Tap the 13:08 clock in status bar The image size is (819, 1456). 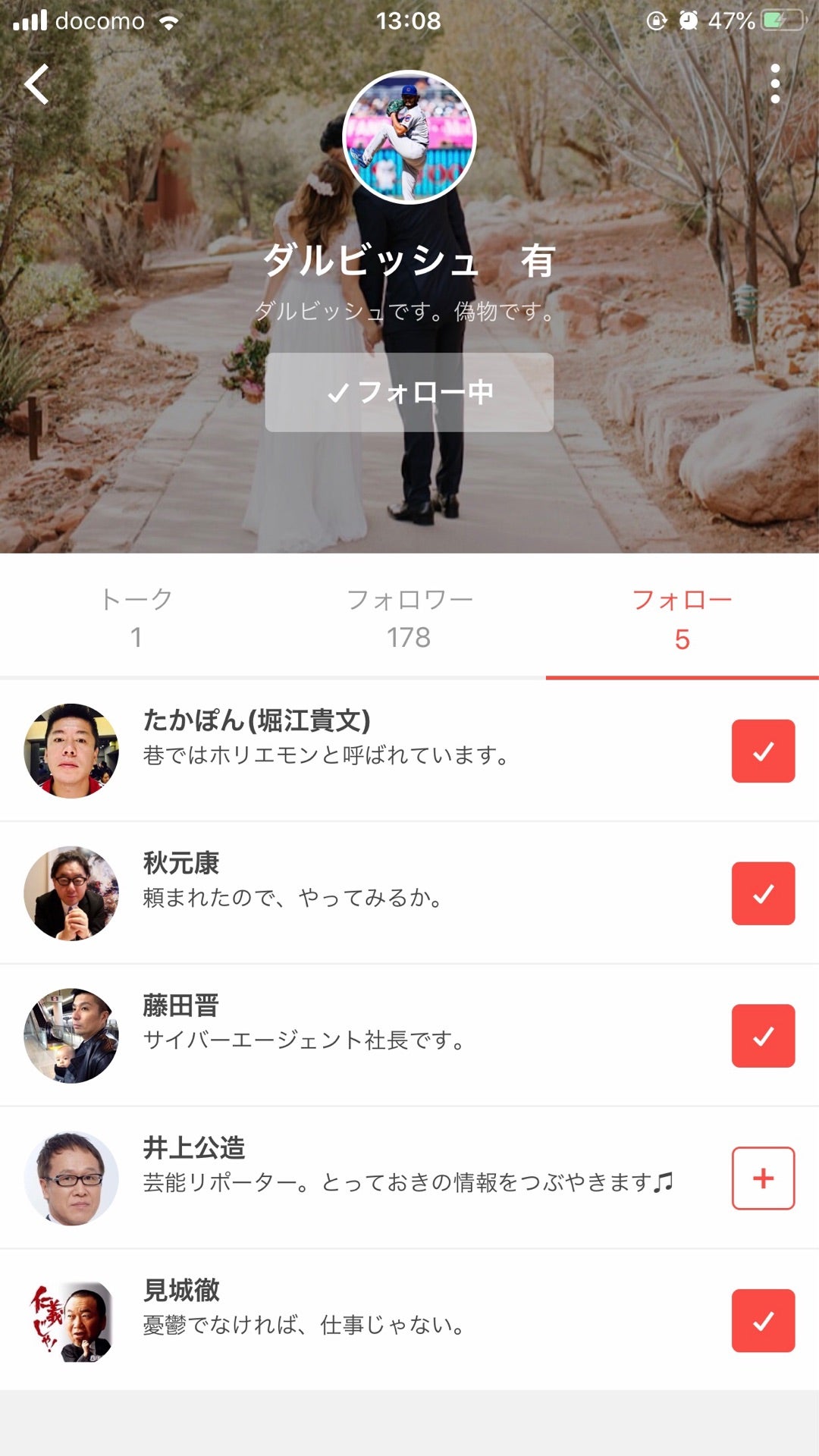coord(409,20)
